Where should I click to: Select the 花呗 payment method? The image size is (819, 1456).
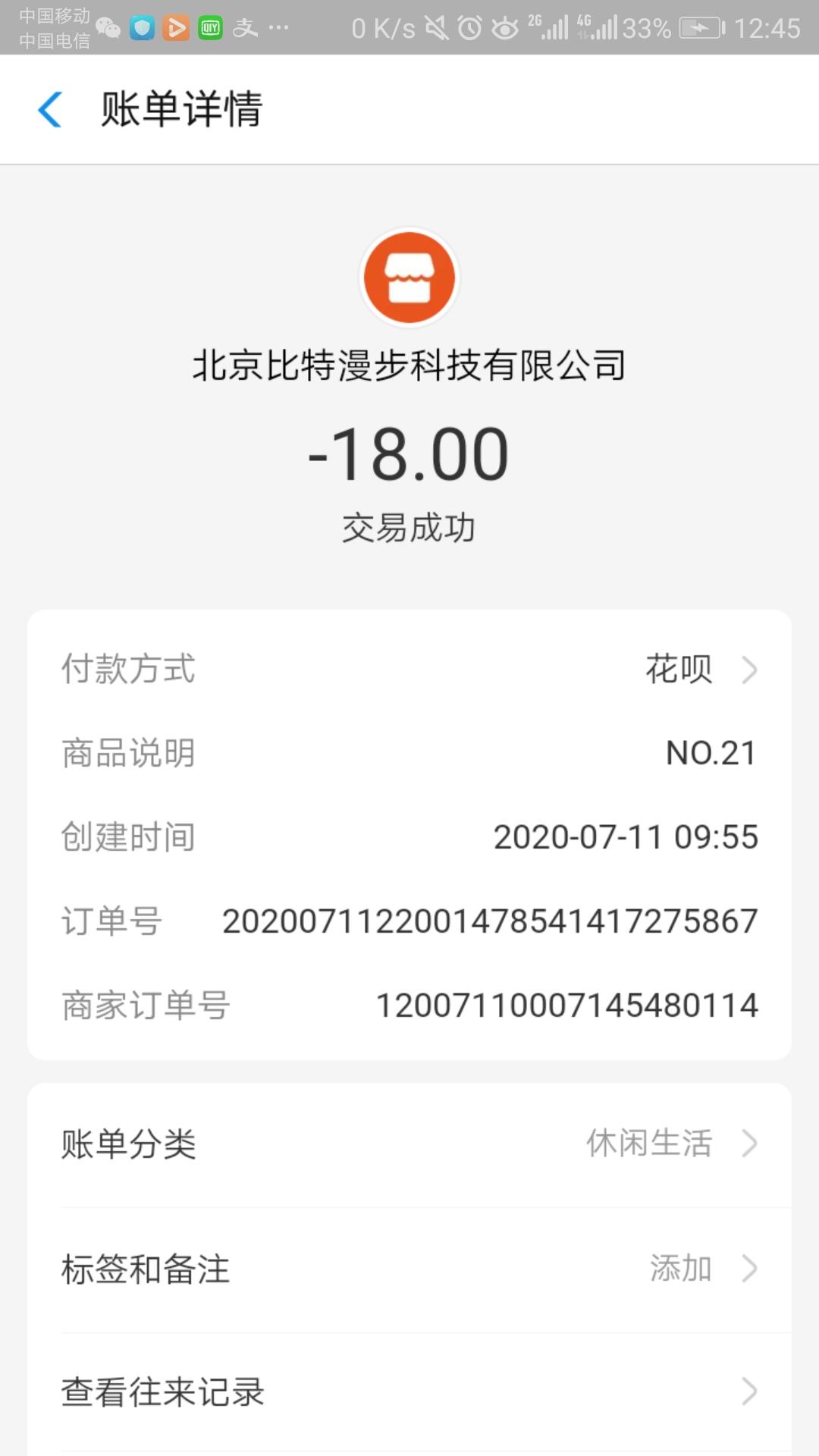681,669
